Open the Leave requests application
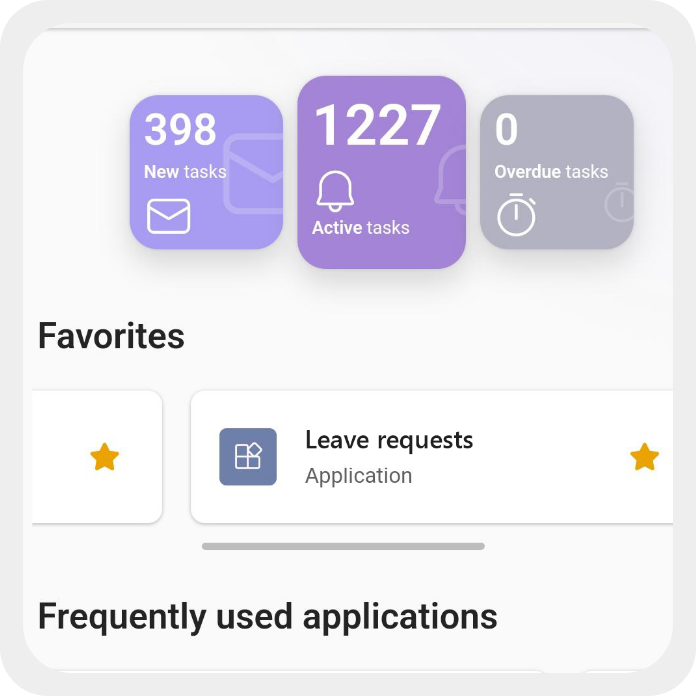The width and height of the screenshot is (696, 696). [x=388, y=456]
